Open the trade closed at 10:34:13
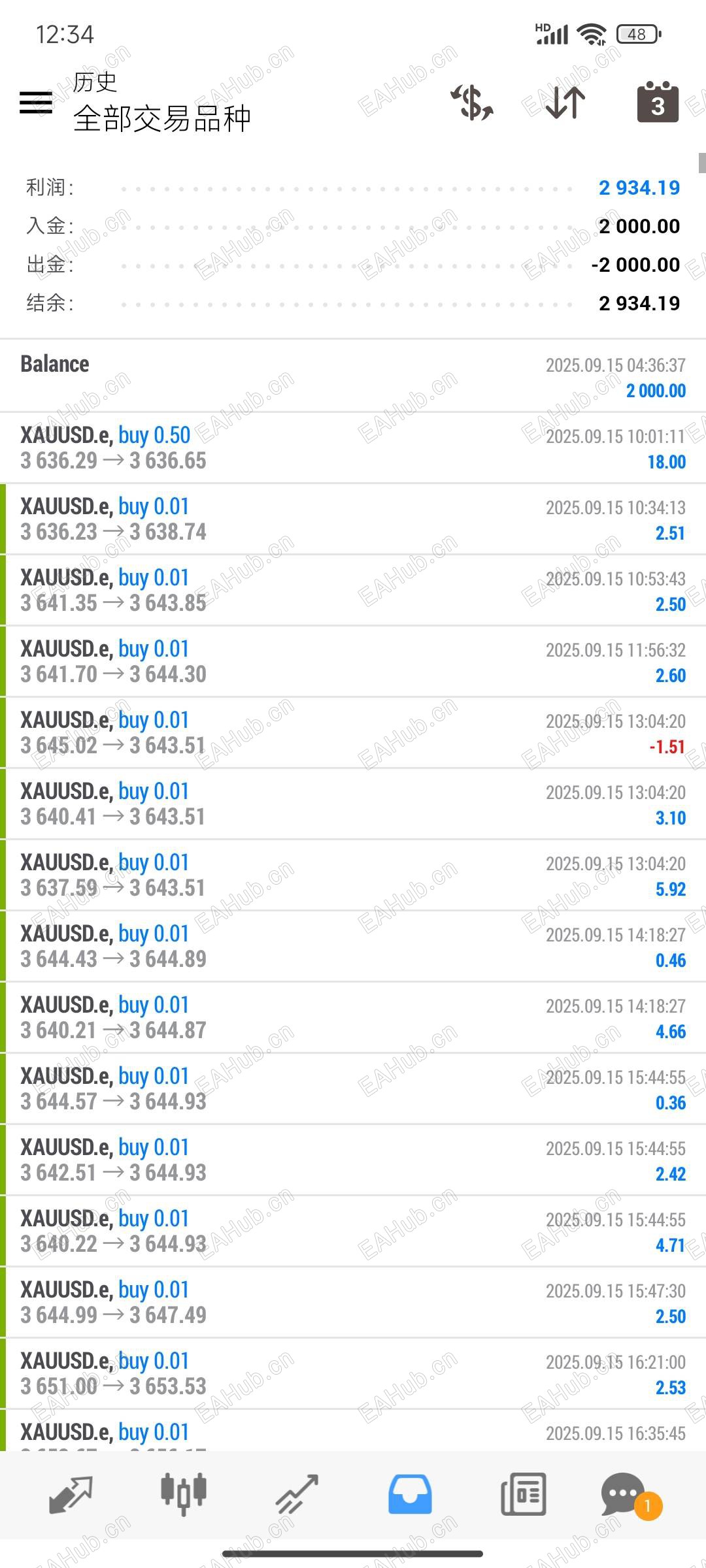The image size is (706, 1568). pos(353,519)
